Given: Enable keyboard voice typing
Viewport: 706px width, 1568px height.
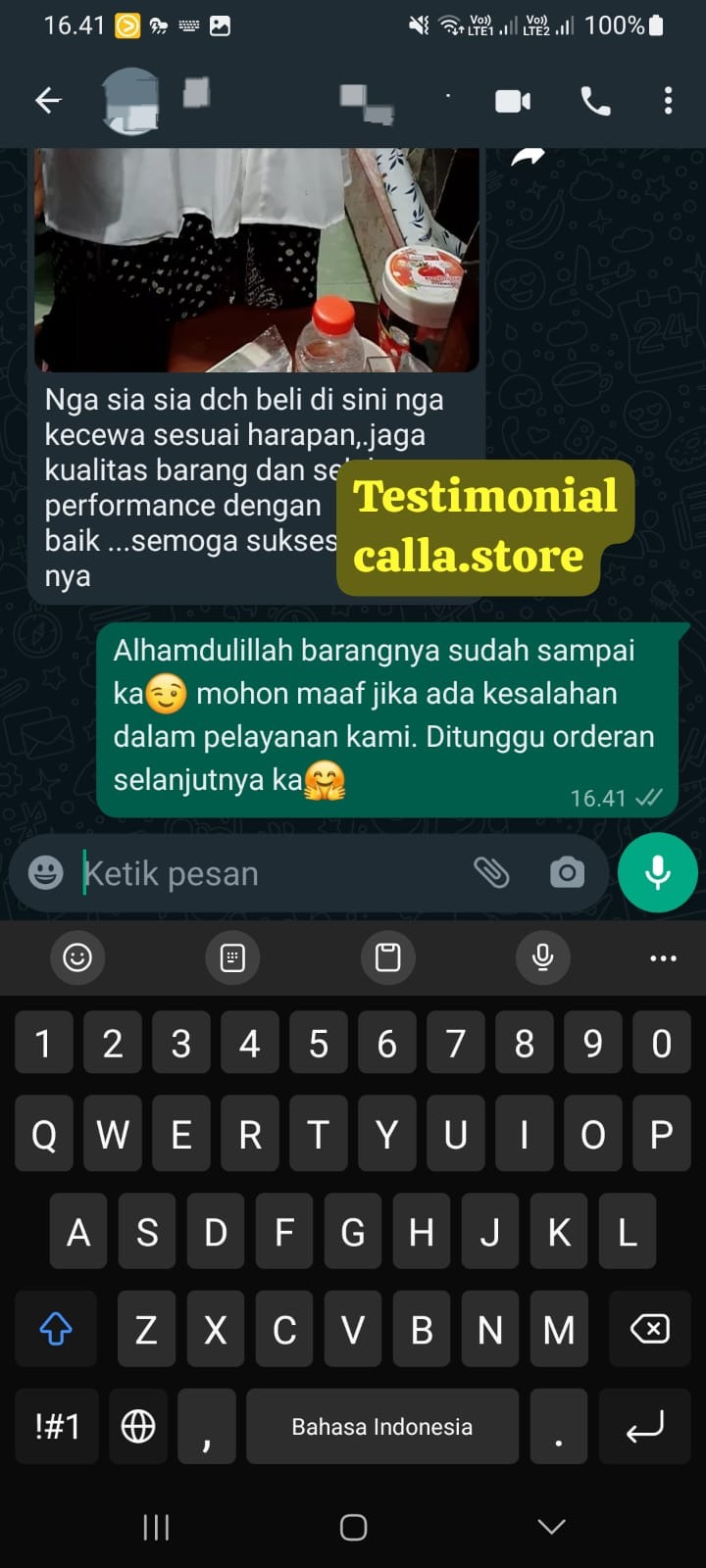Looking at the screenshot, I should tap(542, 957).
